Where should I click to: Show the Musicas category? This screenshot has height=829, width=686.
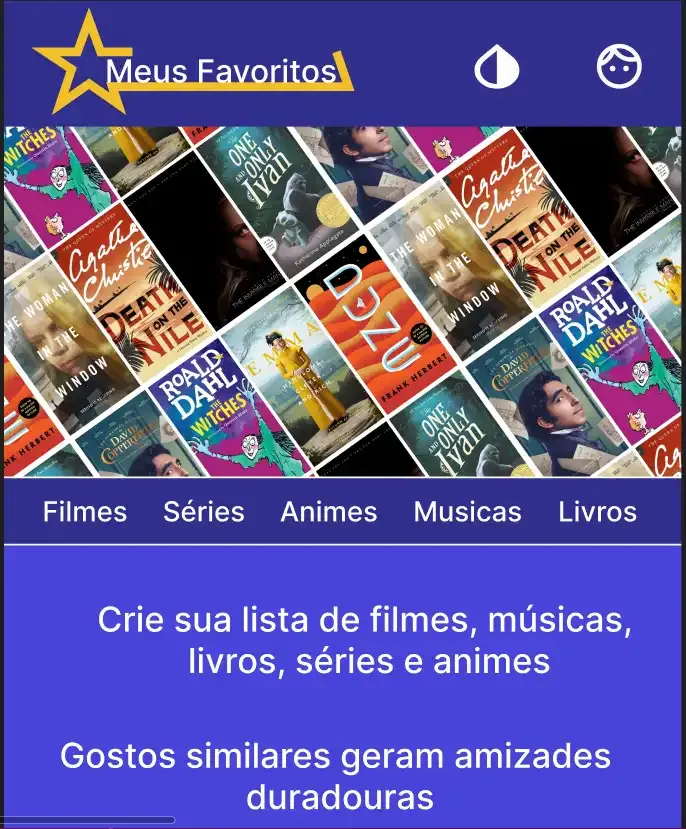[x=467, y=512]
